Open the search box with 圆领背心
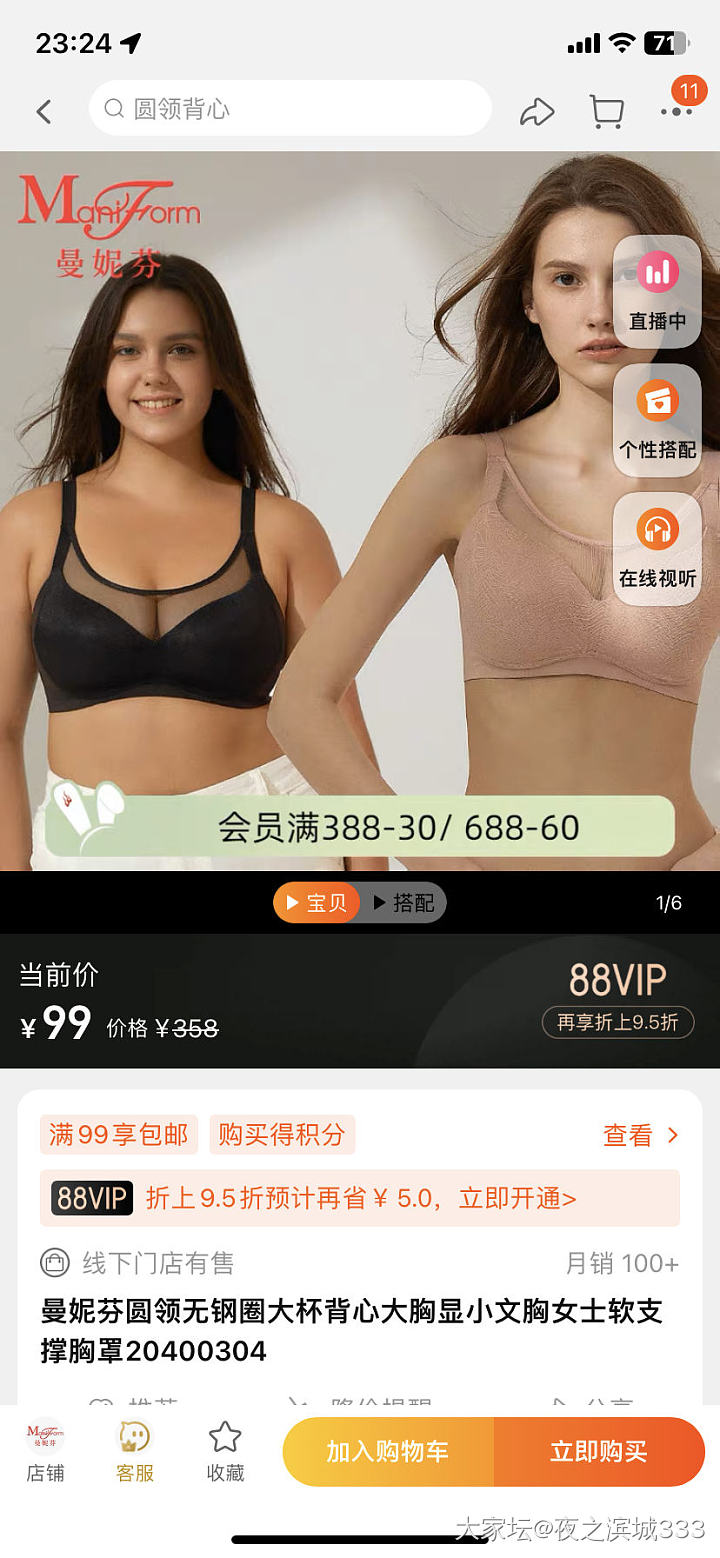720x1558 pixels. tap(290, 109)
